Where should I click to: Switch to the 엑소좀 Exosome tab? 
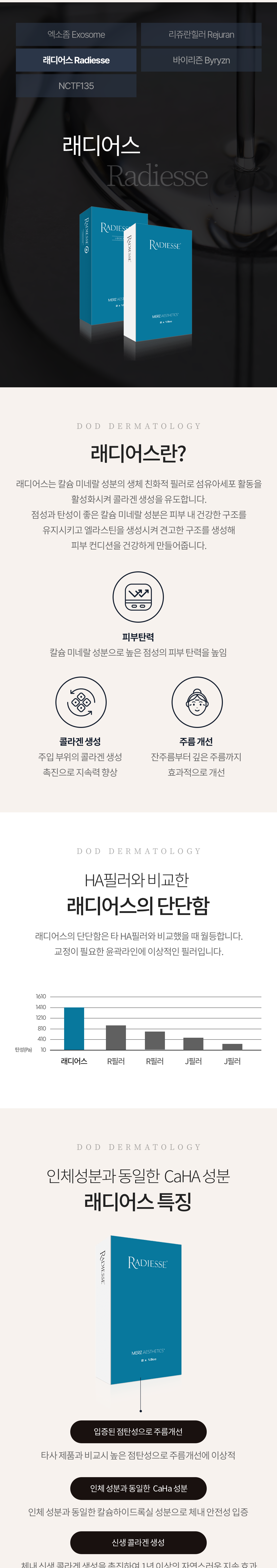(x=76, y=35)
